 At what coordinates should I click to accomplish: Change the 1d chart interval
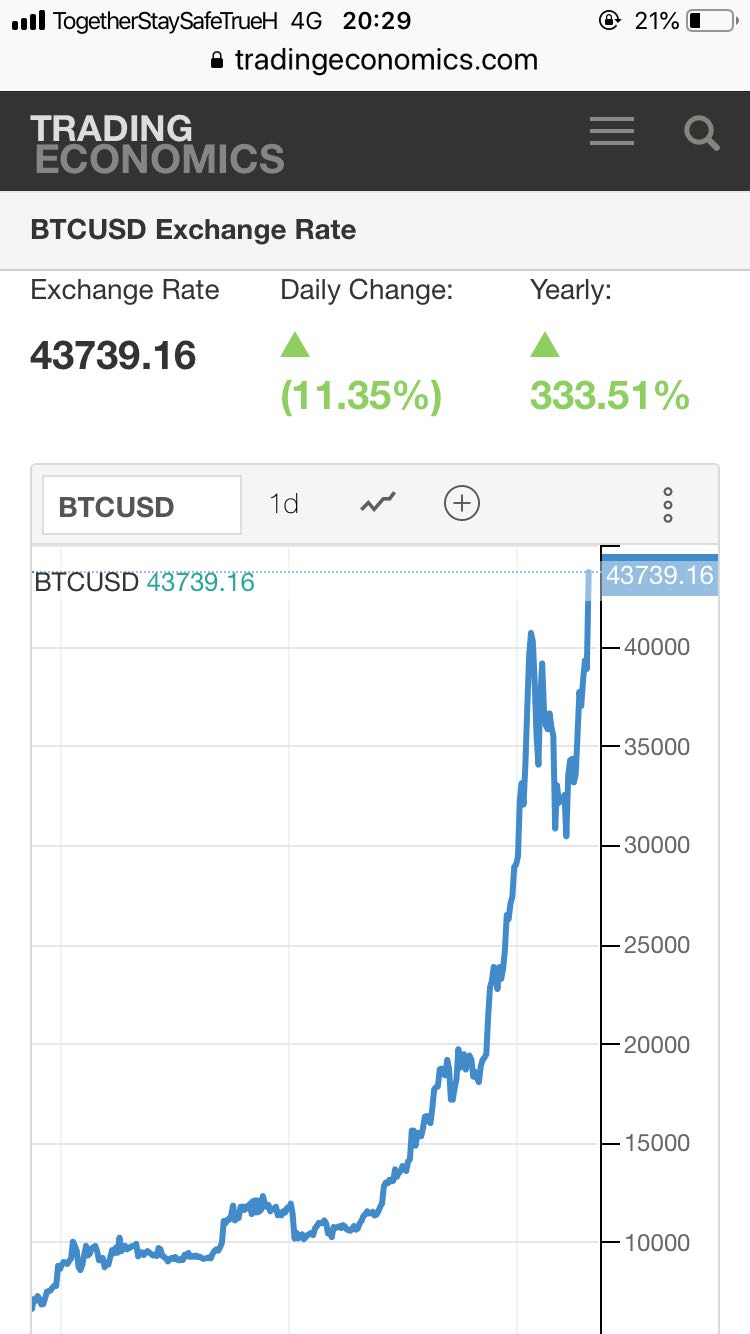(284, 504)
